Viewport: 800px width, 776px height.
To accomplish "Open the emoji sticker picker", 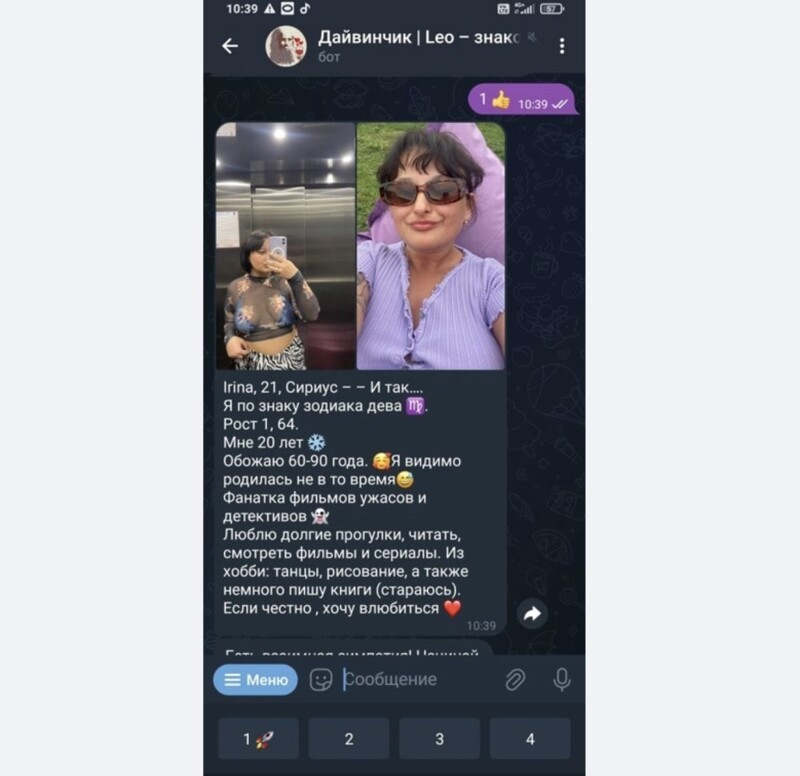I will 320,680.
